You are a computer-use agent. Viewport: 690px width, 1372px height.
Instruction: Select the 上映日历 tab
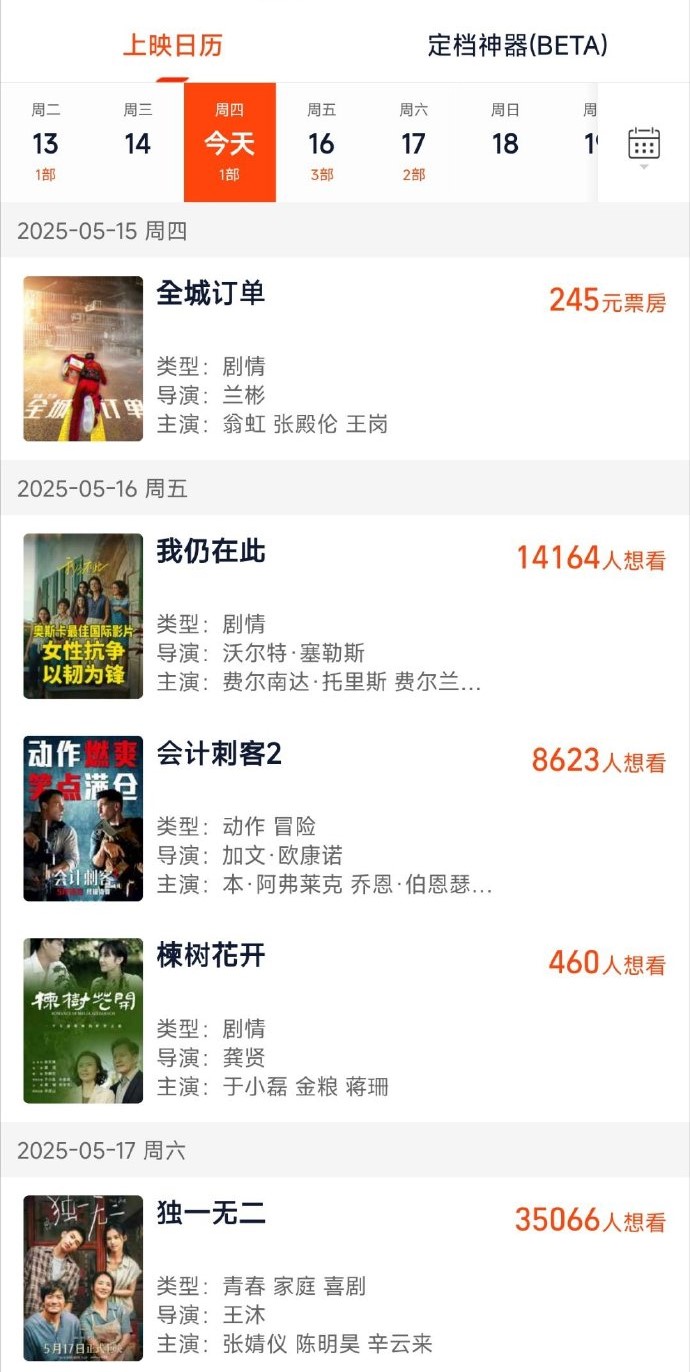(173, 45)
